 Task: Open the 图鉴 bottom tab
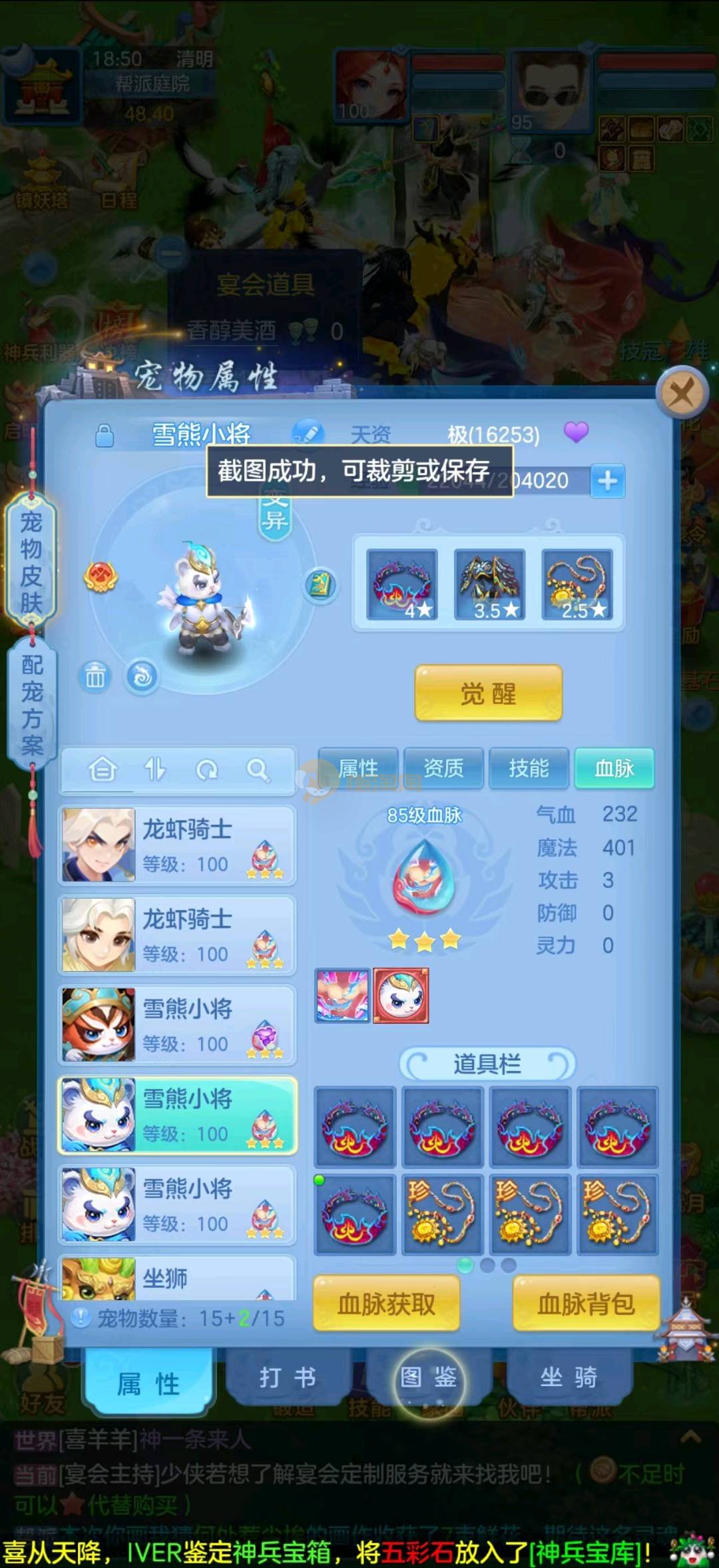click(428, 1377)
